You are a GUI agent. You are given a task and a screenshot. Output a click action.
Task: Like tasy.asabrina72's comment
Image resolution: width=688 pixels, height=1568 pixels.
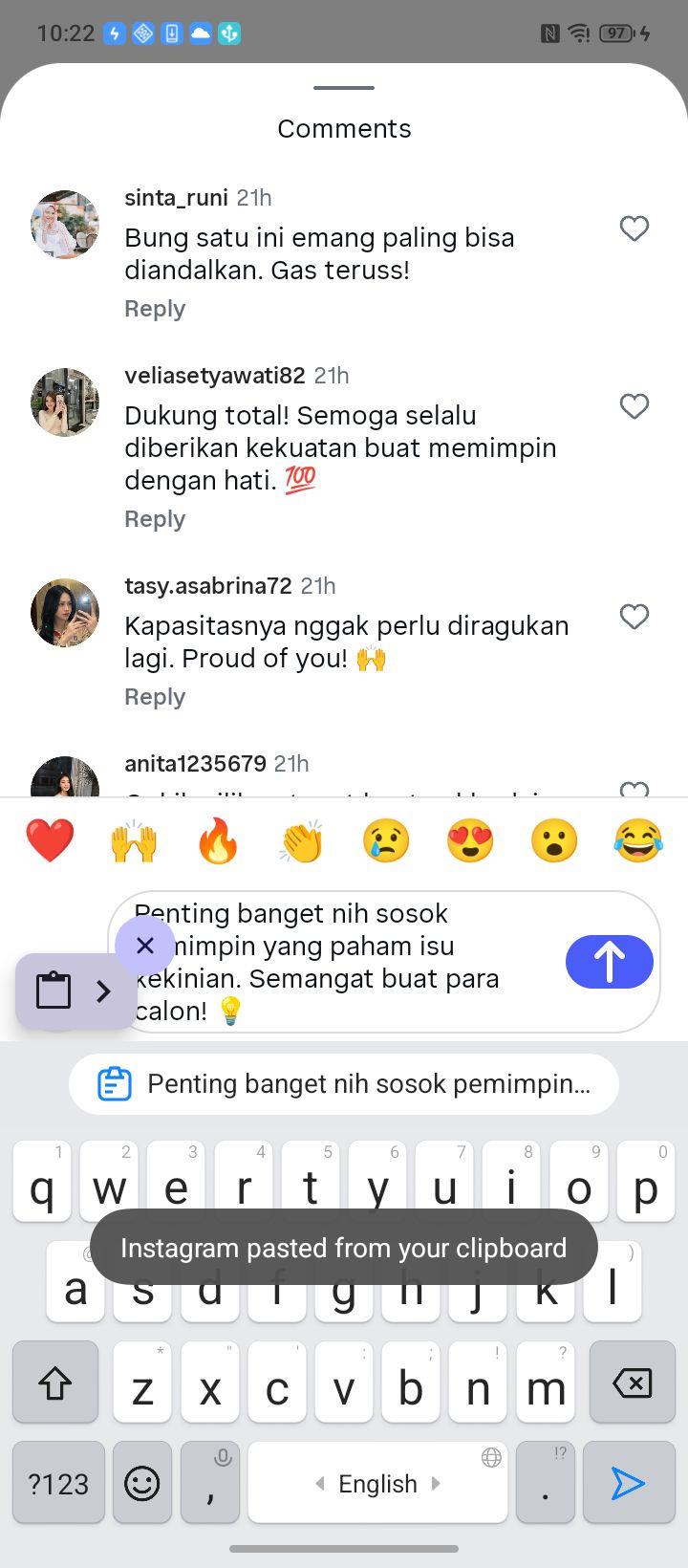[634, 617]
